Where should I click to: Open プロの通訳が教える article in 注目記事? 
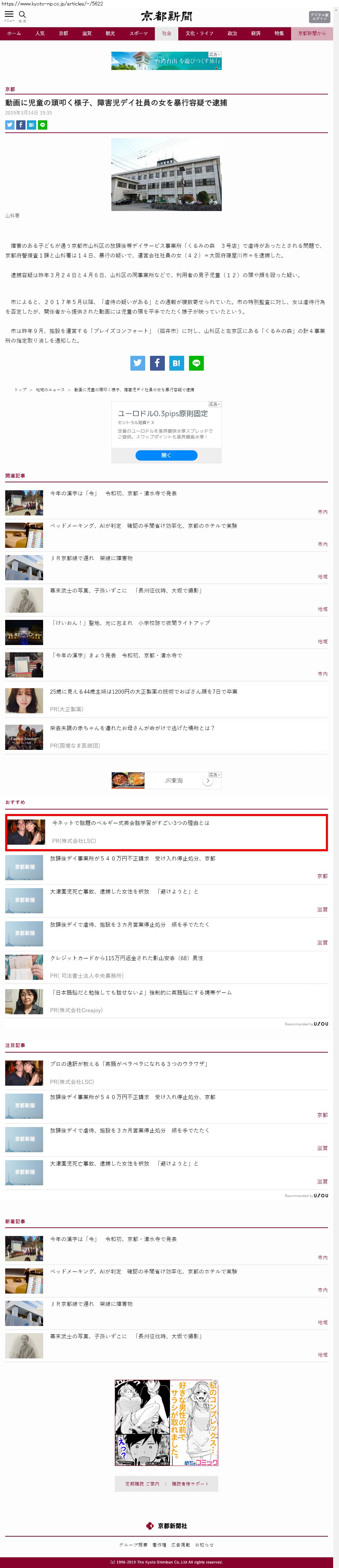pos(128,1064)
